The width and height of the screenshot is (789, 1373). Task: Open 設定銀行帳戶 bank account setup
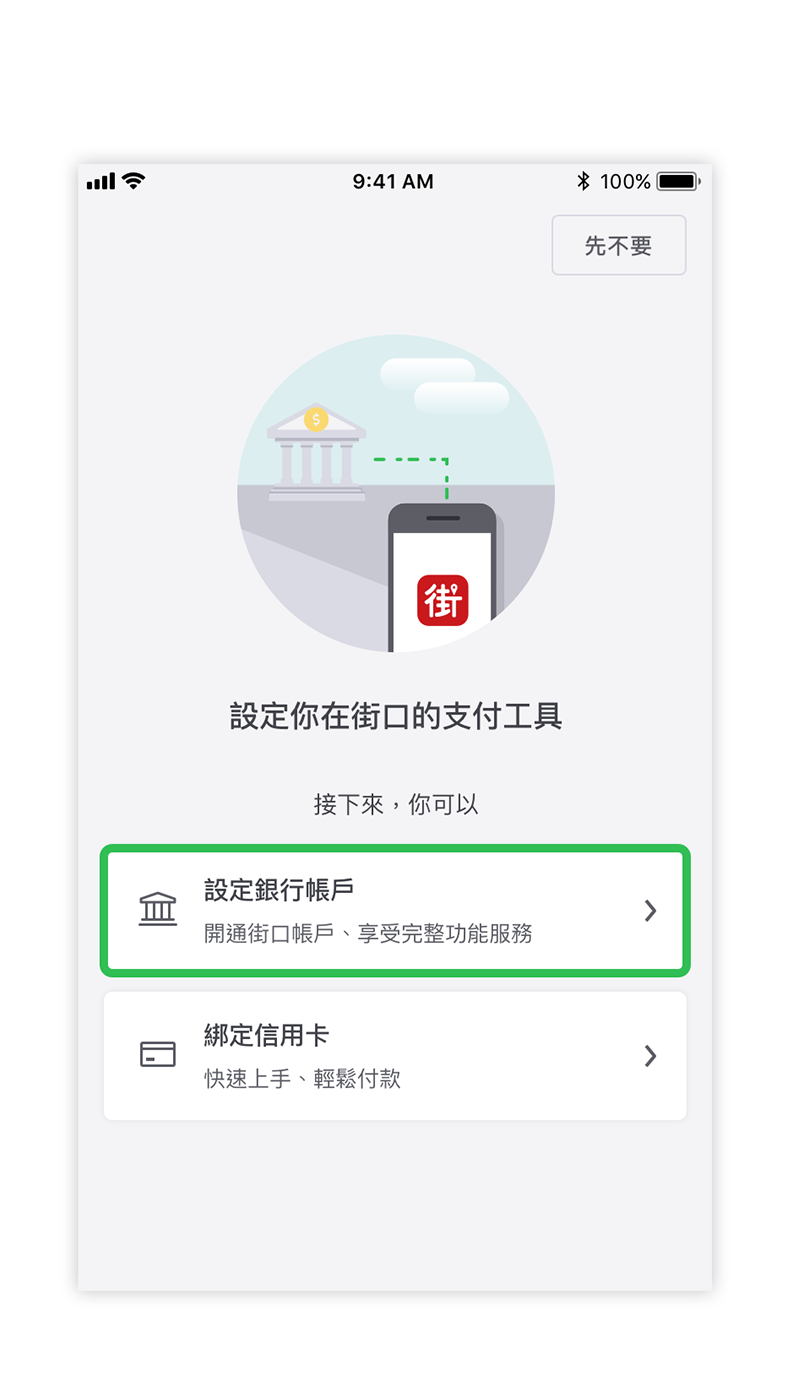click(395, 910)
